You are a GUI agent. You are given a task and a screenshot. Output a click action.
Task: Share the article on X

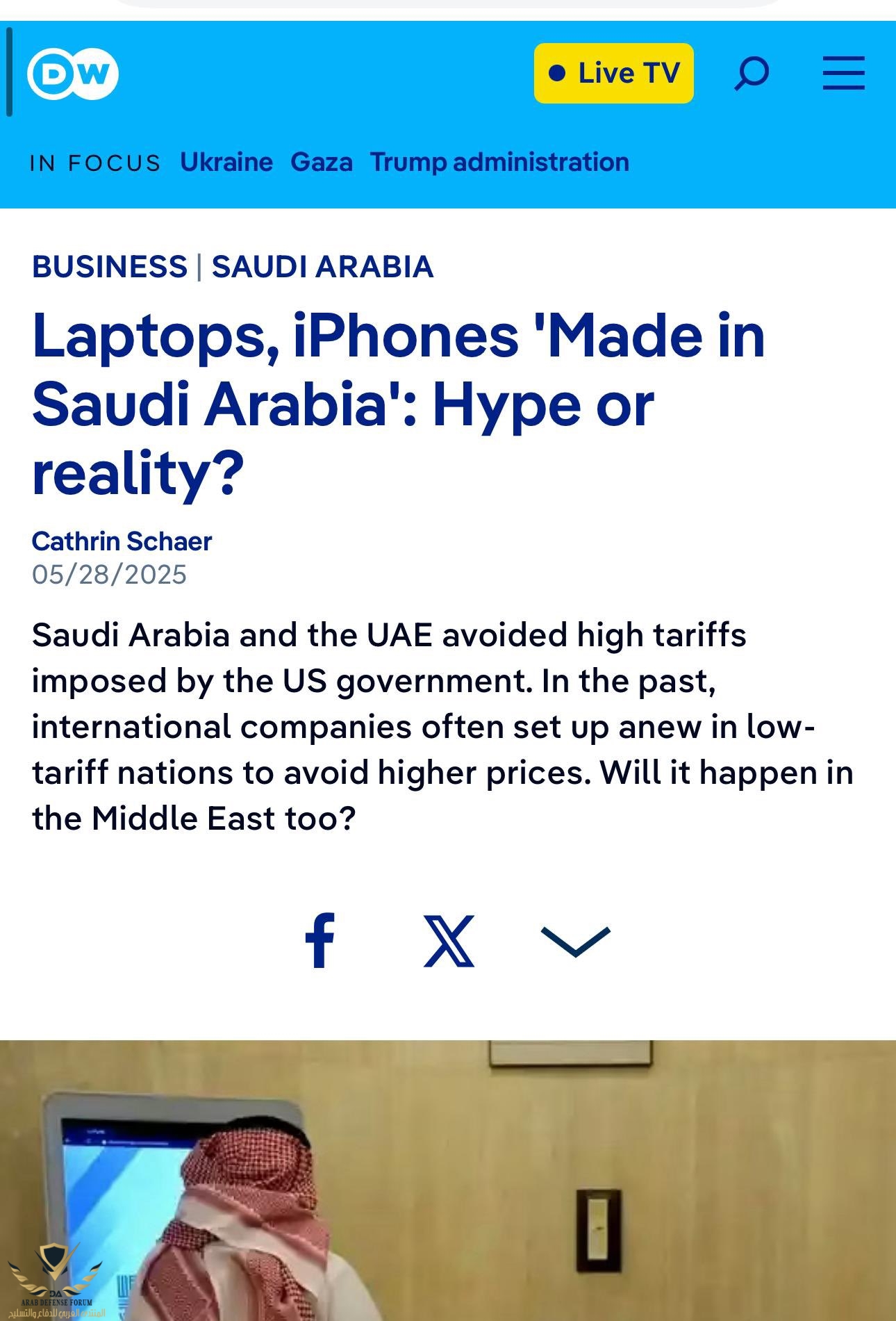tap(449, 941)
